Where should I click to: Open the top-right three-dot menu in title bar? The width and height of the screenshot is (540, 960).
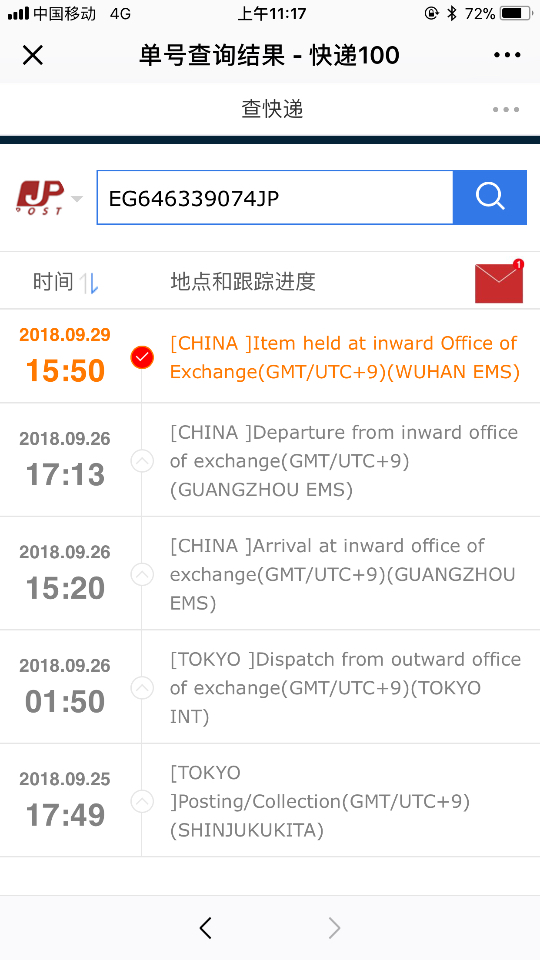point(507,56)
